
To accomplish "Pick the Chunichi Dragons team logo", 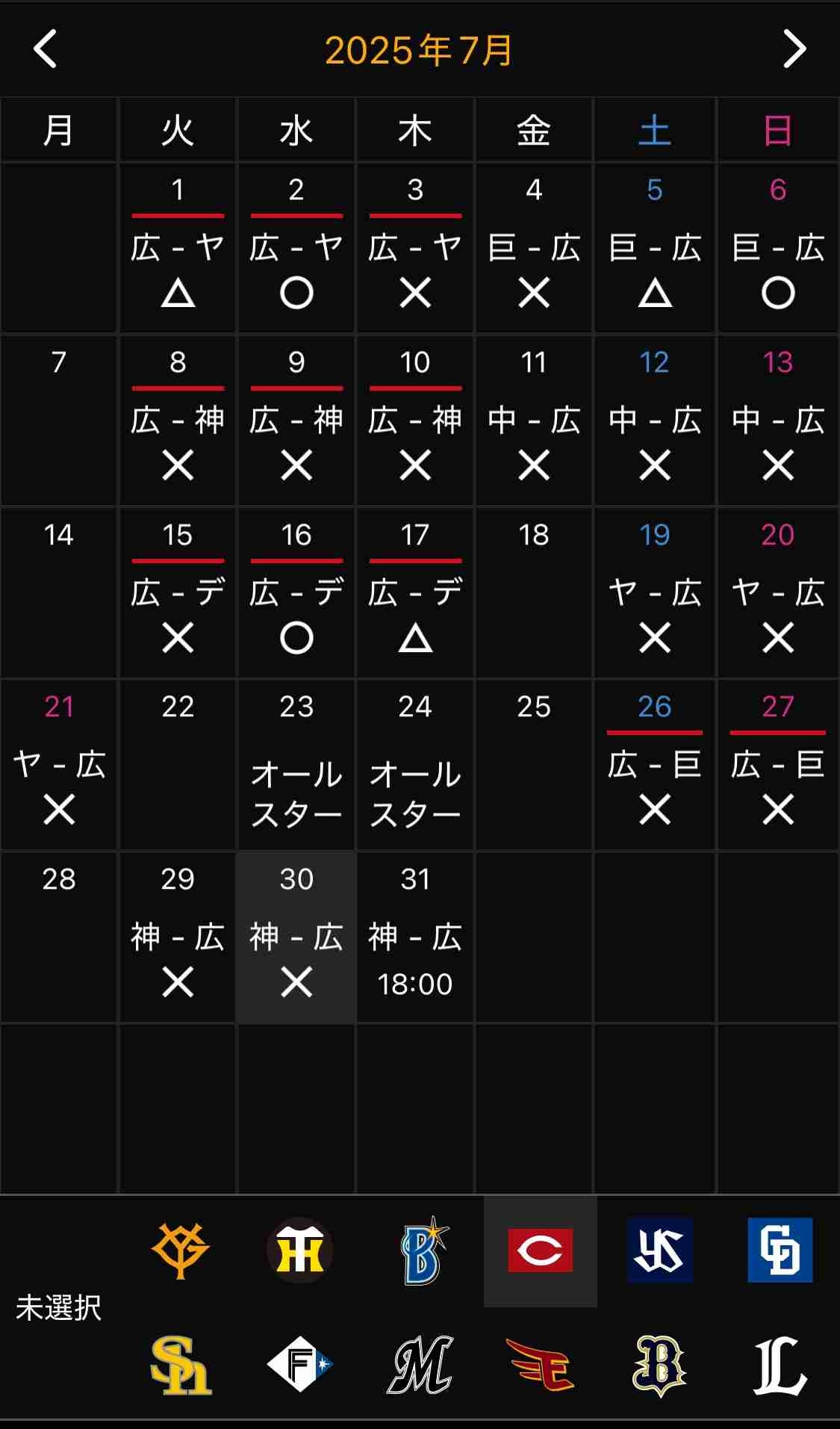I will coord(780,1250).
